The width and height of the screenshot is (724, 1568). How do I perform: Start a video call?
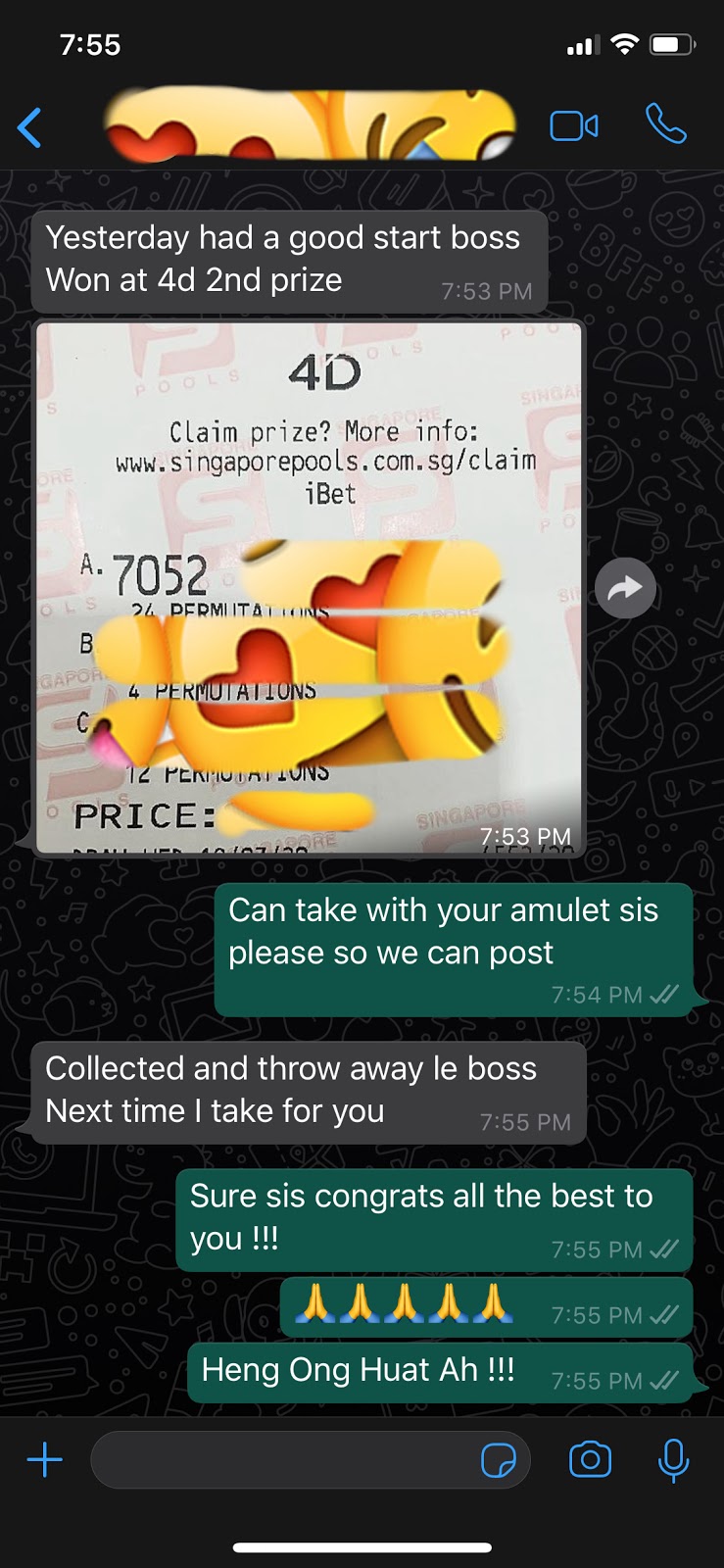pos(574,126)
